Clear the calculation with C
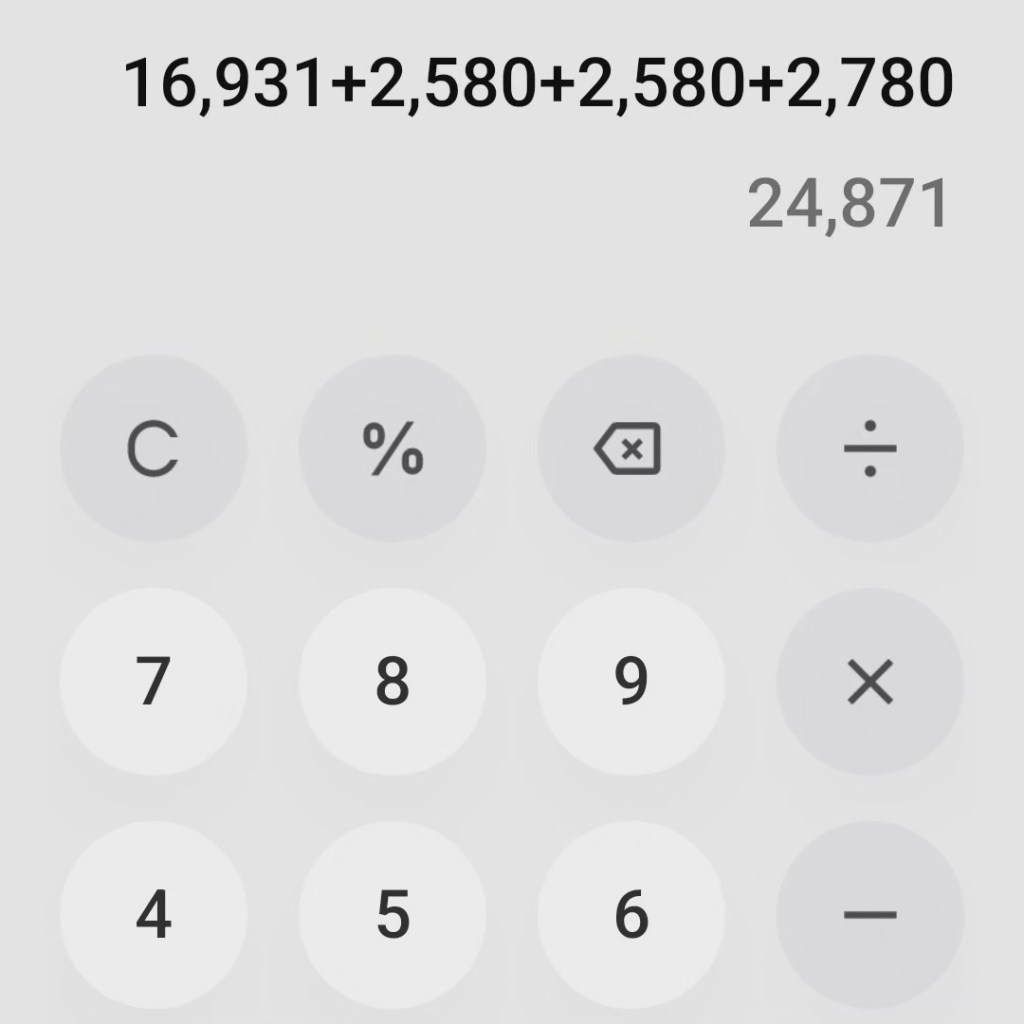 [153, 450]
